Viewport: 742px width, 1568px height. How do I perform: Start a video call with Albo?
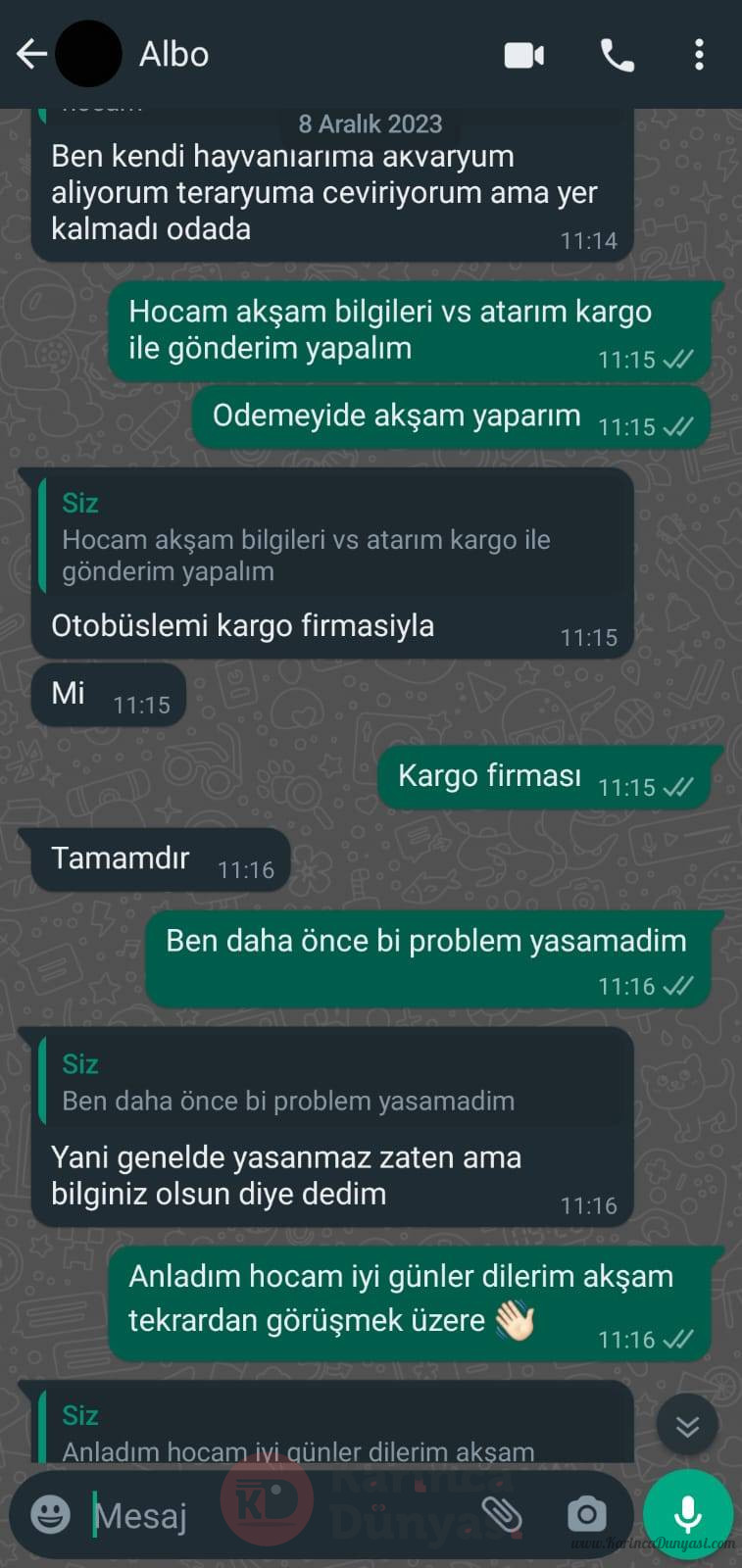(x=524, y=55)
